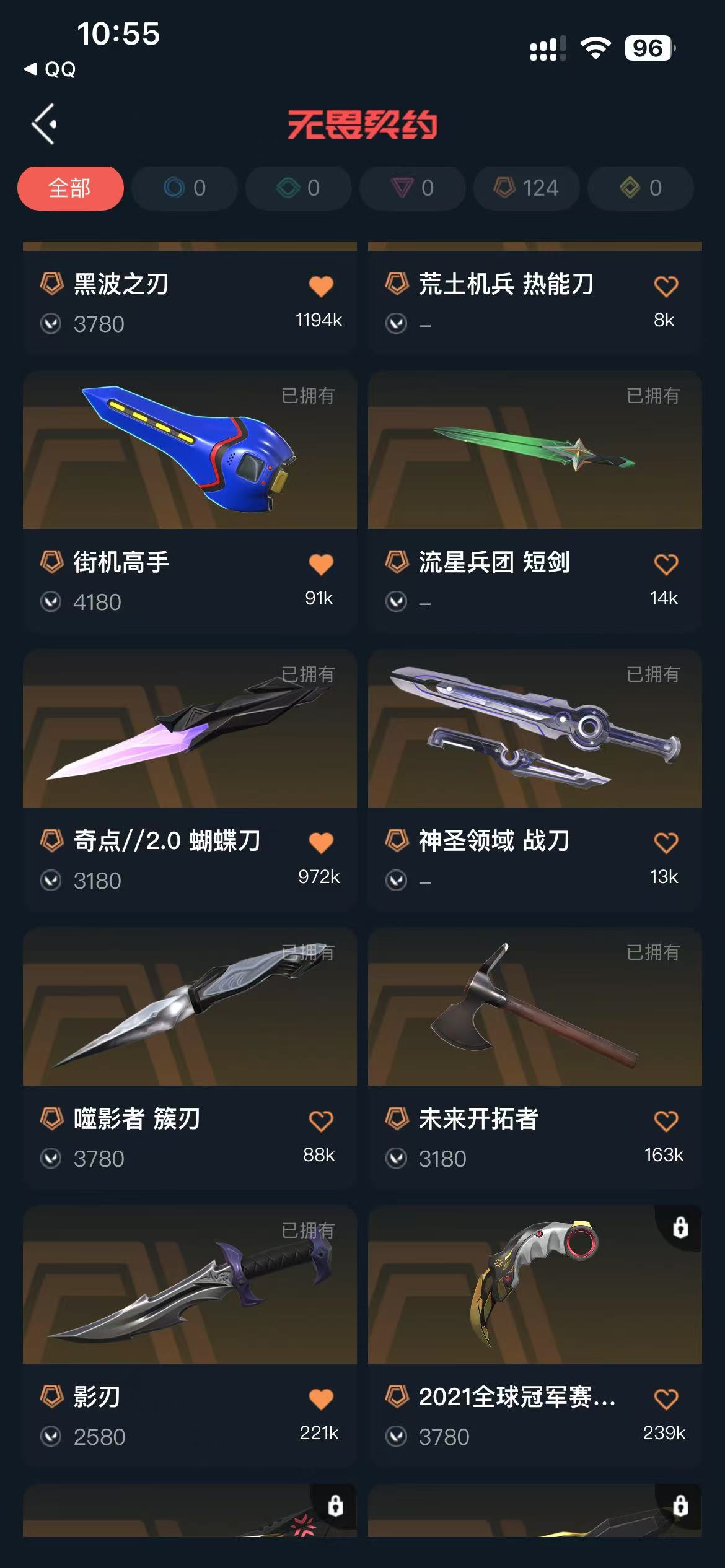Like the 荒土机兵 热能刀 skin
This screenshot has width=725, height=1568.
pos(666,286)
